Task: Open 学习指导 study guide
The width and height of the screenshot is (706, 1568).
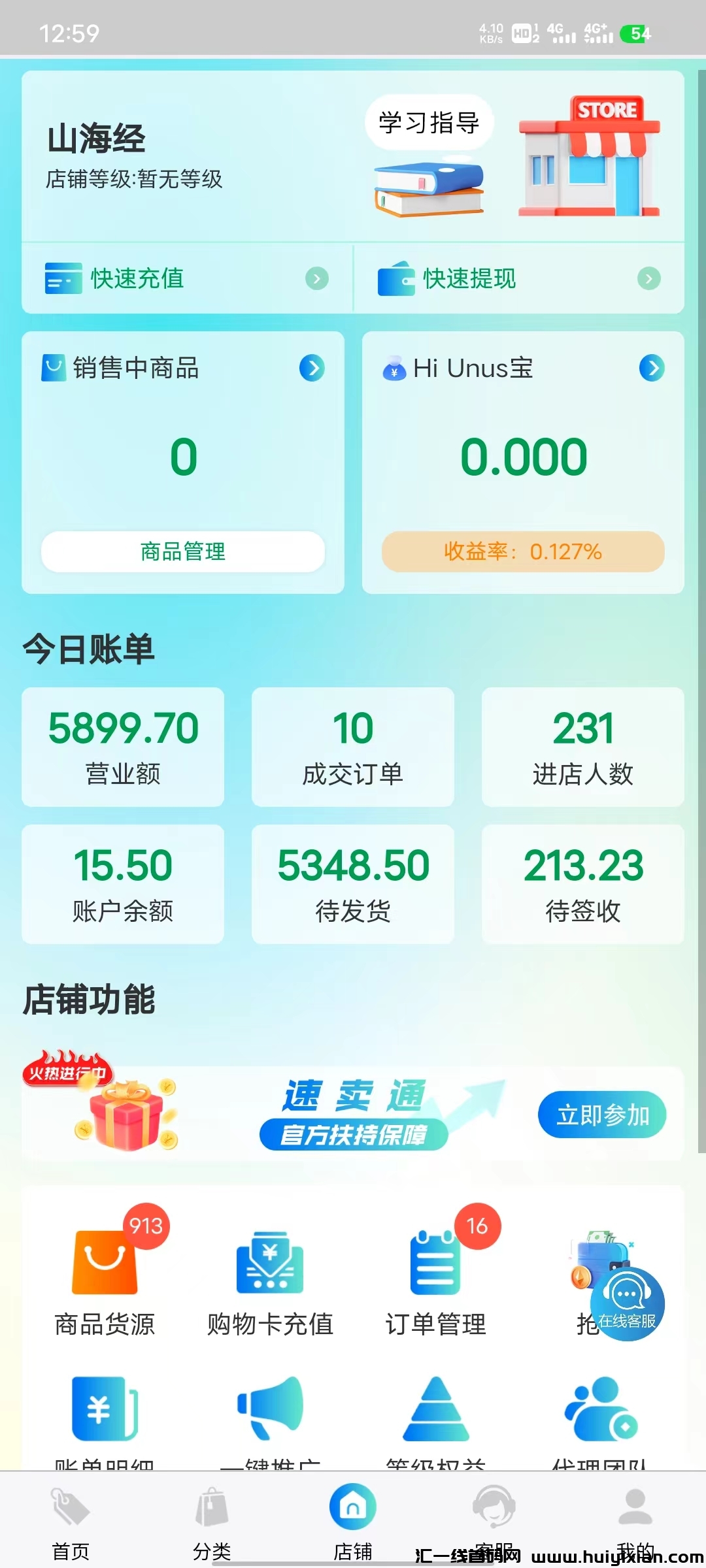Action: 429,123
